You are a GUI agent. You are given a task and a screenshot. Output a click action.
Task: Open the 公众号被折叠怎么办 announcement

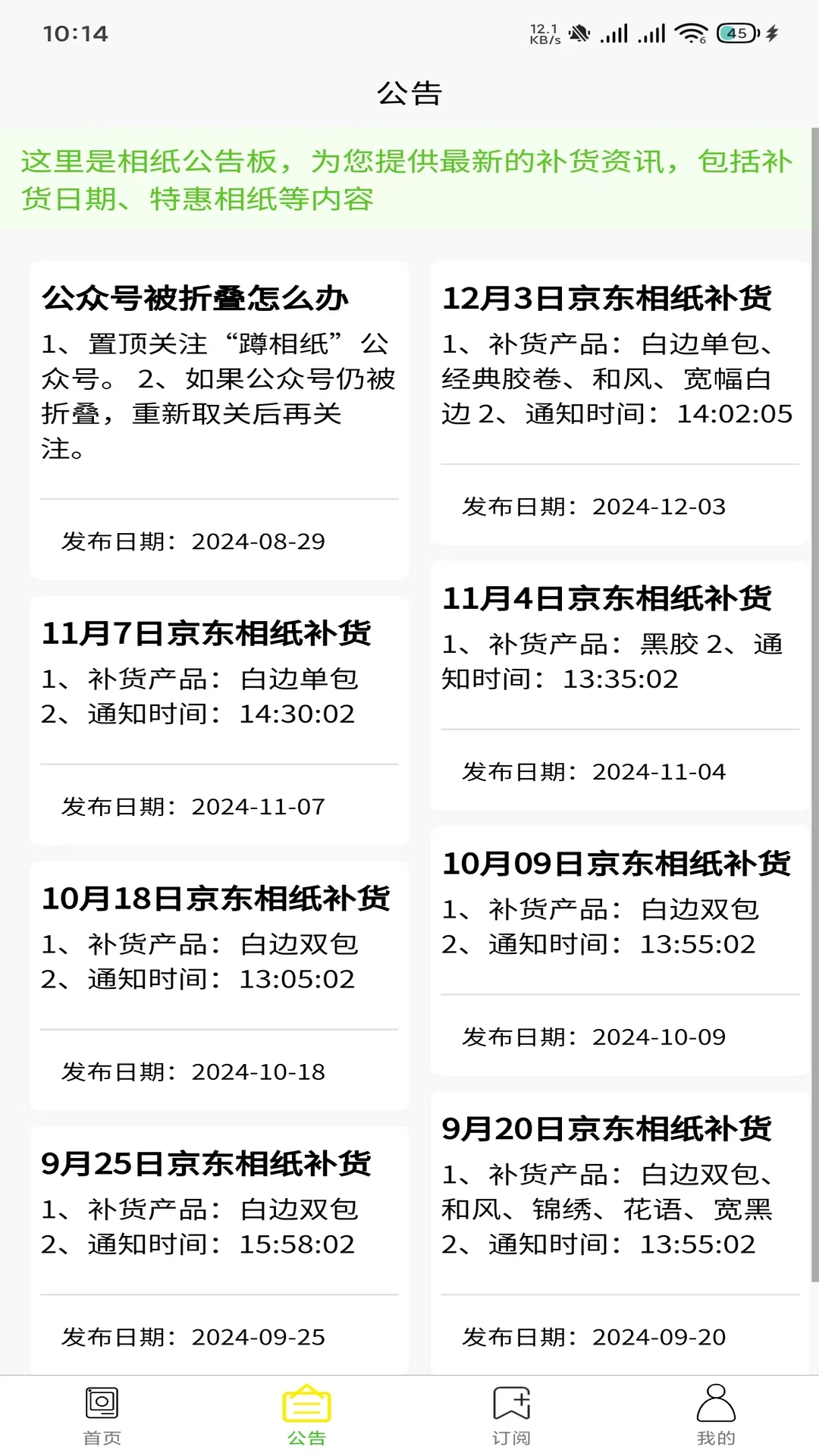point(218,417)
